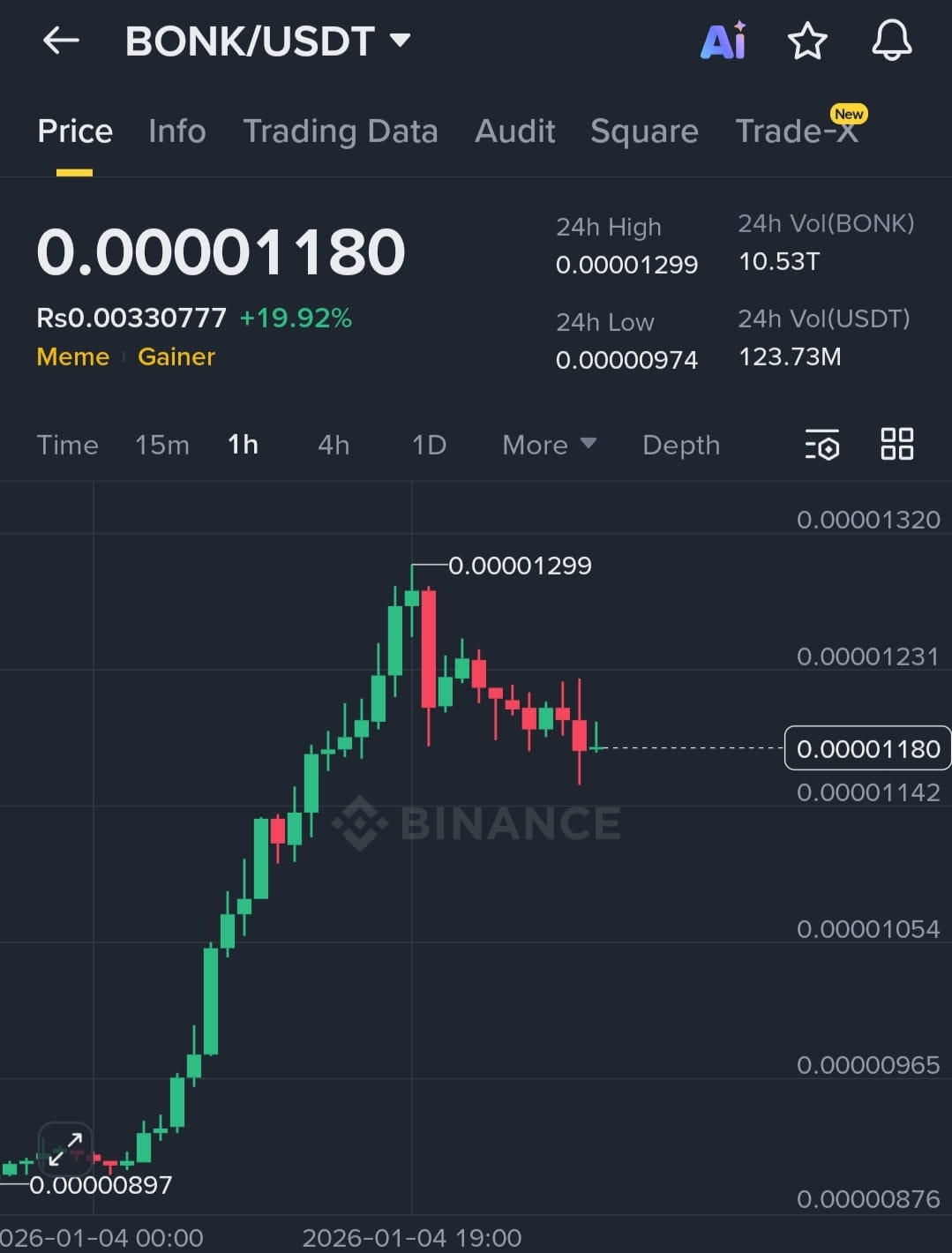The width and height of the screenshot is (952, 1253).
Task: Open the AI assistant
Action: [723, 41]
